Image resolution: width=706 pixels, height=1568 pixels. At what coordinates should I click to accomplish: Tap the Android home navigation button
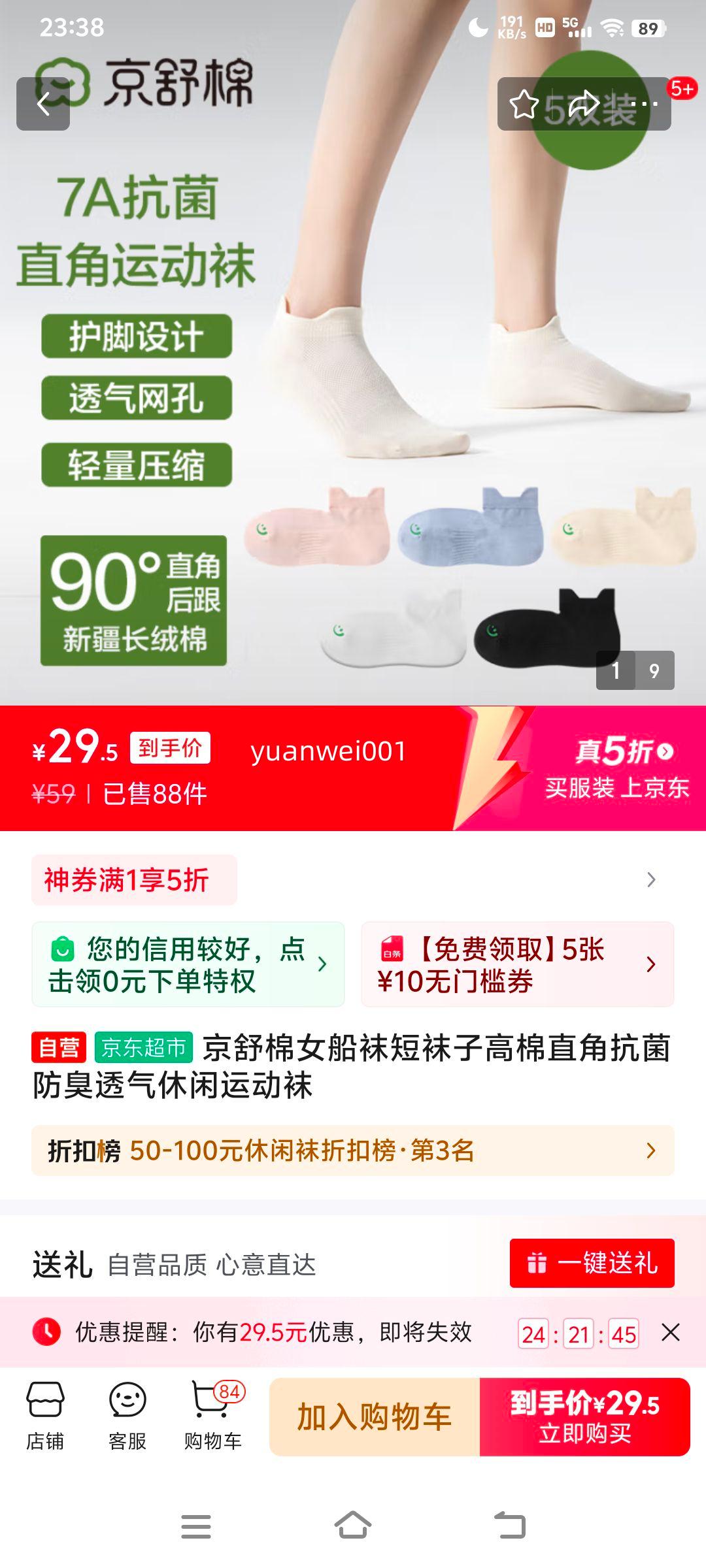pos(353,1525)
